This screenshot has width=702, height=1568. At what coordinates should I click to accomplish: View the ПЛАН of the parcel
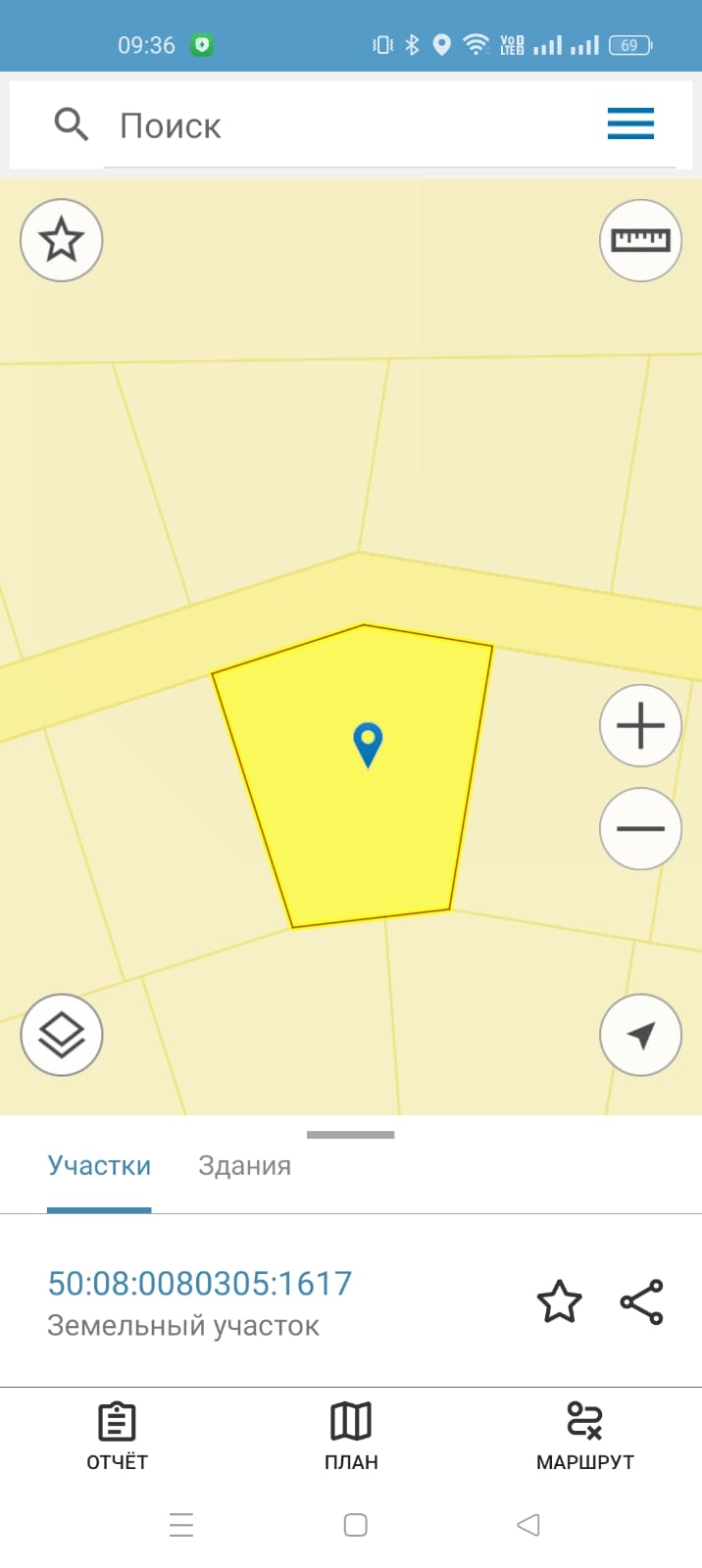point(351,1436)
